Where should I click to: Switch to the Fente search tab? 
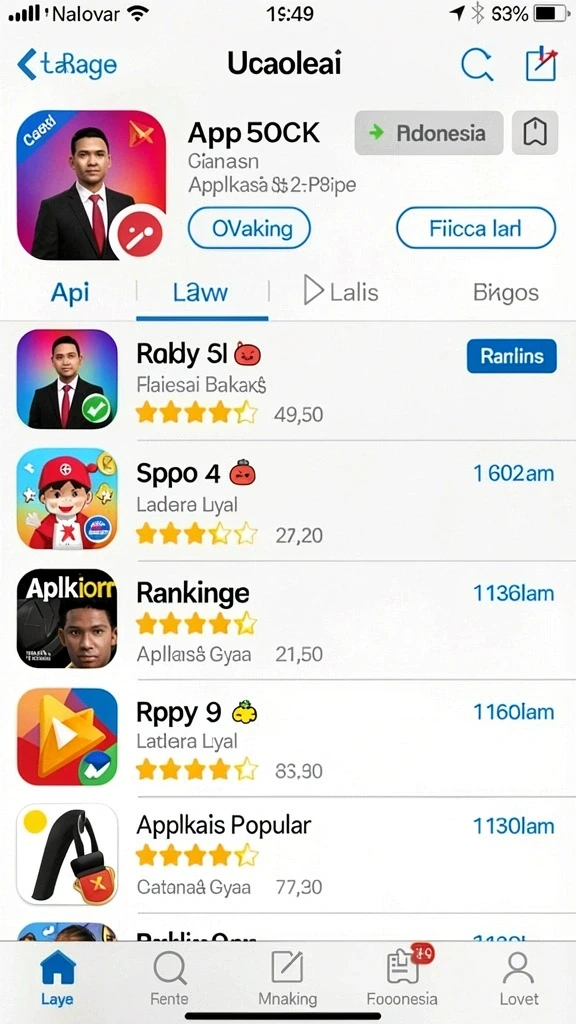tap(169, 978)
